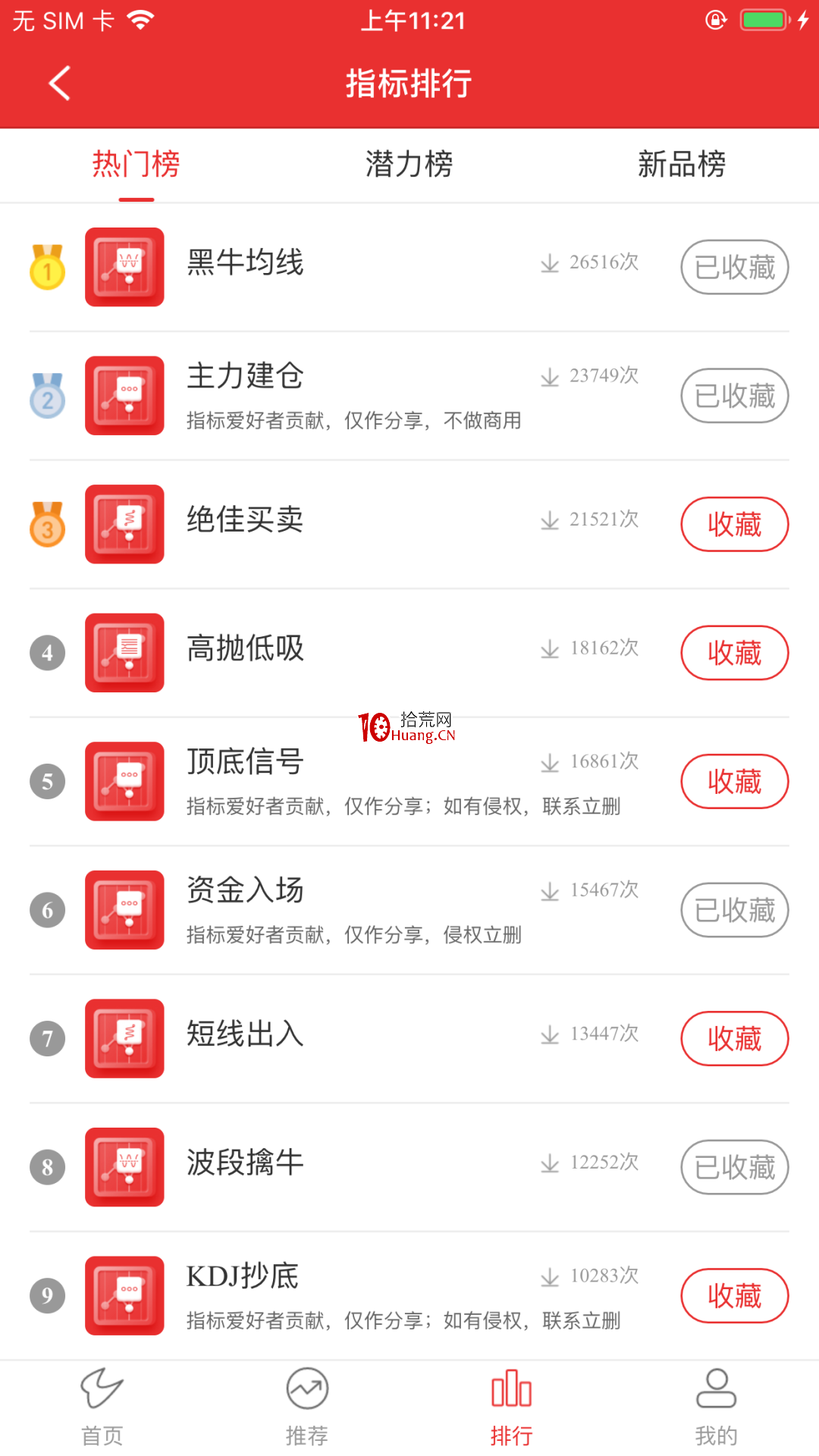Open the 推荐 tab
The height and width of the screenshot is (1456, 819).
tap(307, 1408)
